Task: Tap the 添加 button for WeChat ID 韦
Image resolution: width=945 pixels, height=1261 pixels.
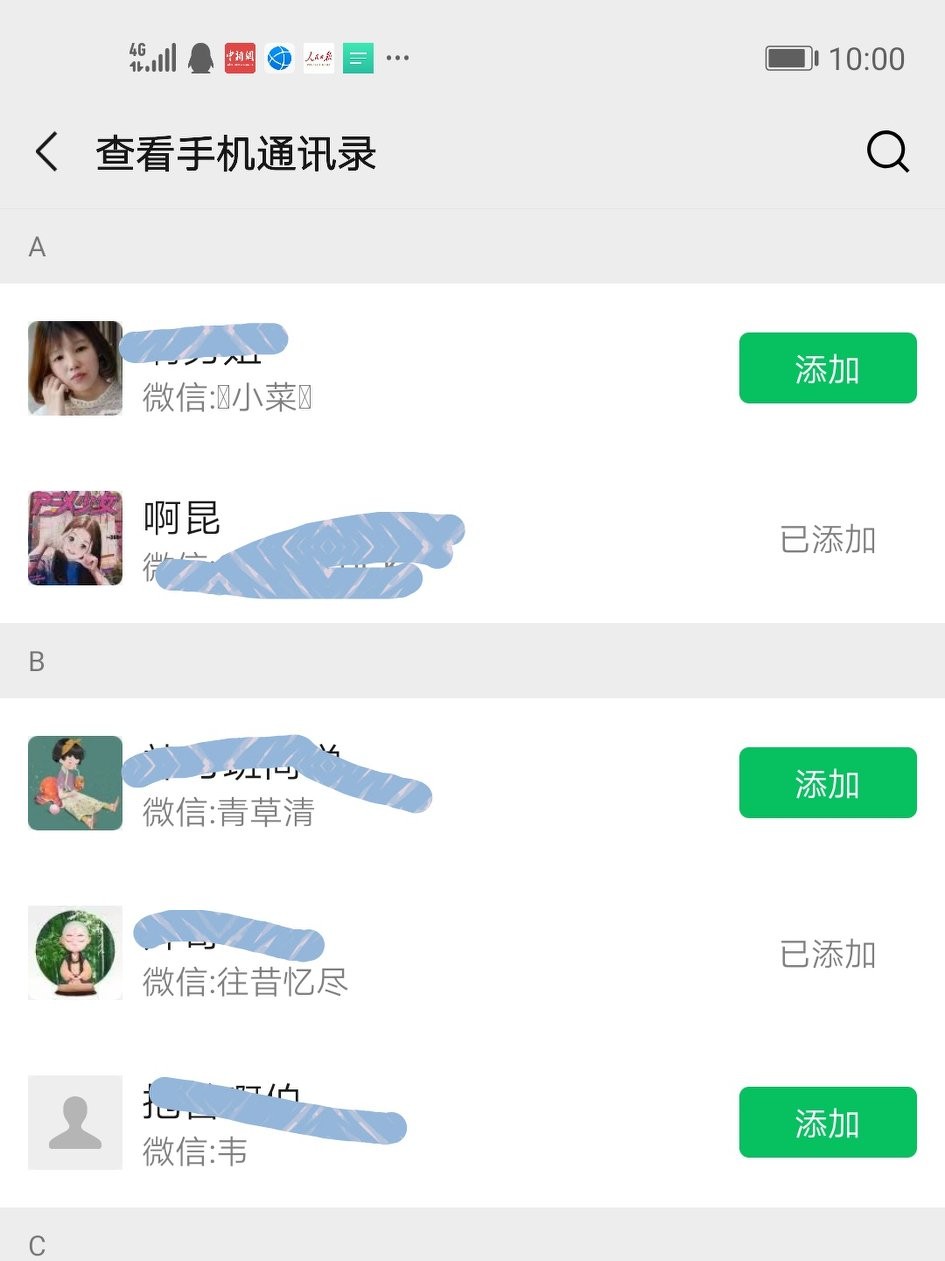Action: pos(828,1122)
